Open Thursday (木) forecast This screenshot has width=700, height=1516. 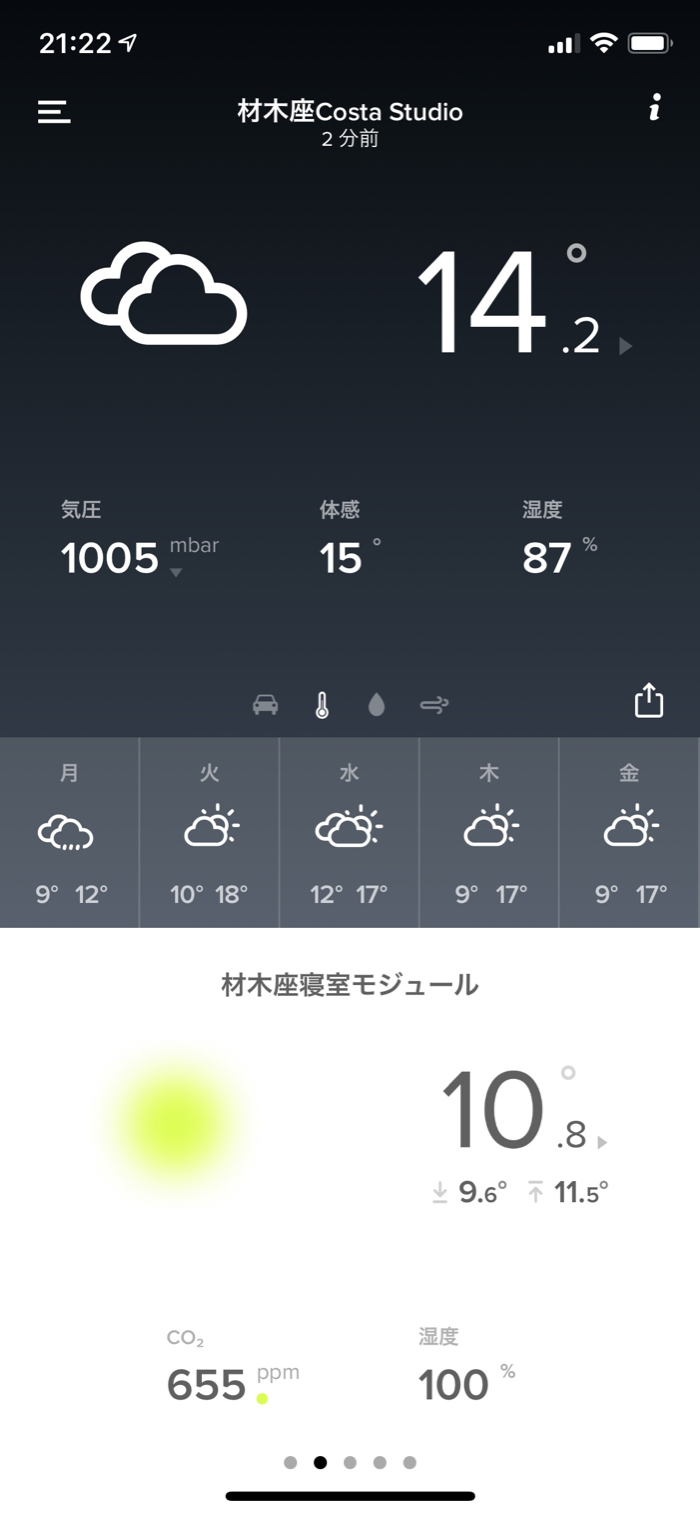tap(489, 832)
